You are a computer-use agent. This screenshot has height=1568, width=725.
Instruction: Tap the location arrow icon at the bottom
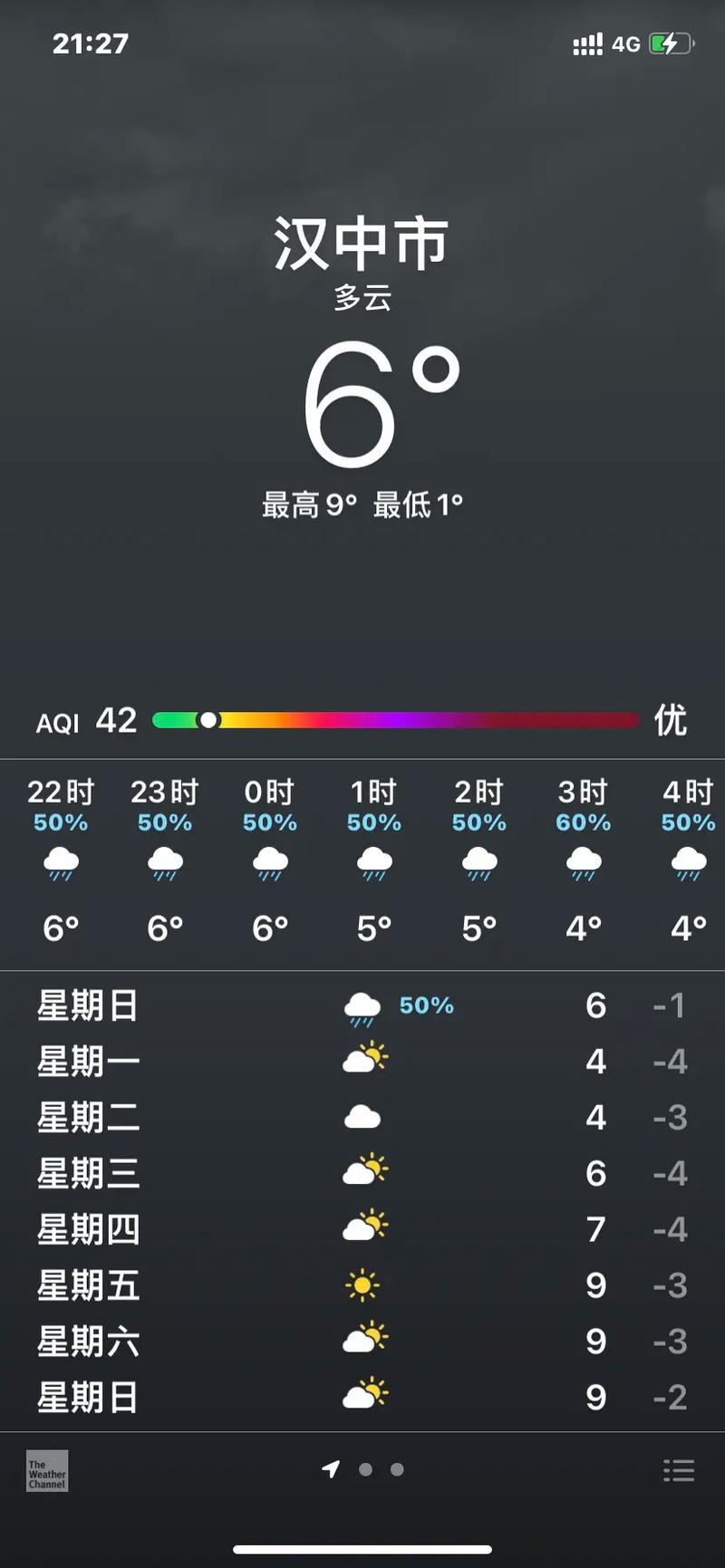tap(331, 1470)
